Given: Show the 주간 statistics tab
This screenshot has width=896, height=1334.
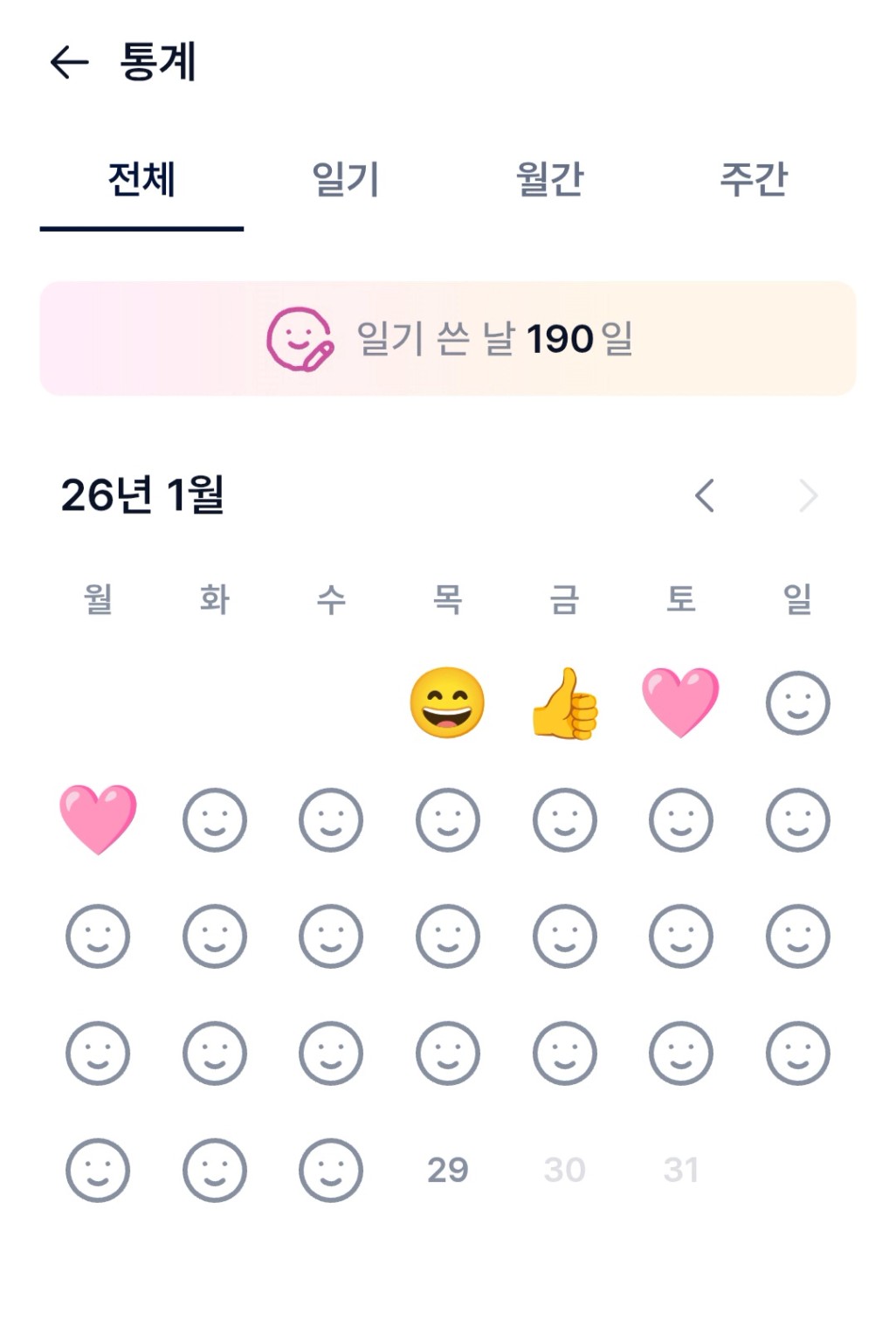Looking at the screenshot, I should coord(754,180).
